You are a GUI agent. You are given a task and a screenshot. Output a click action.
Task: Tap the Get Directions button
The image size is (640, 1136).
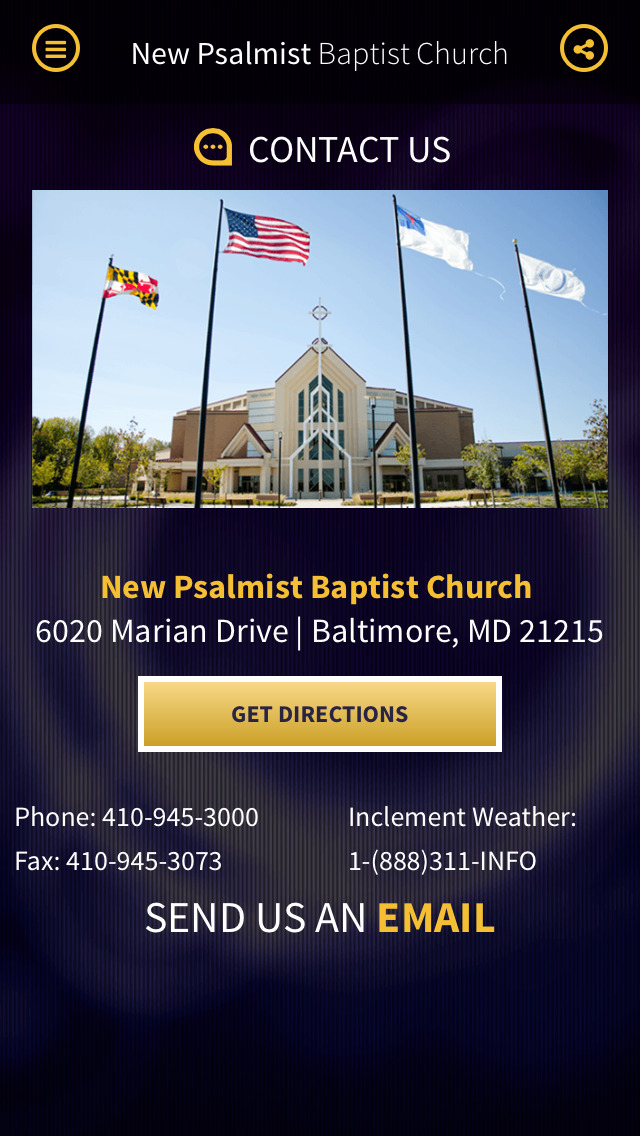[320, 714]
